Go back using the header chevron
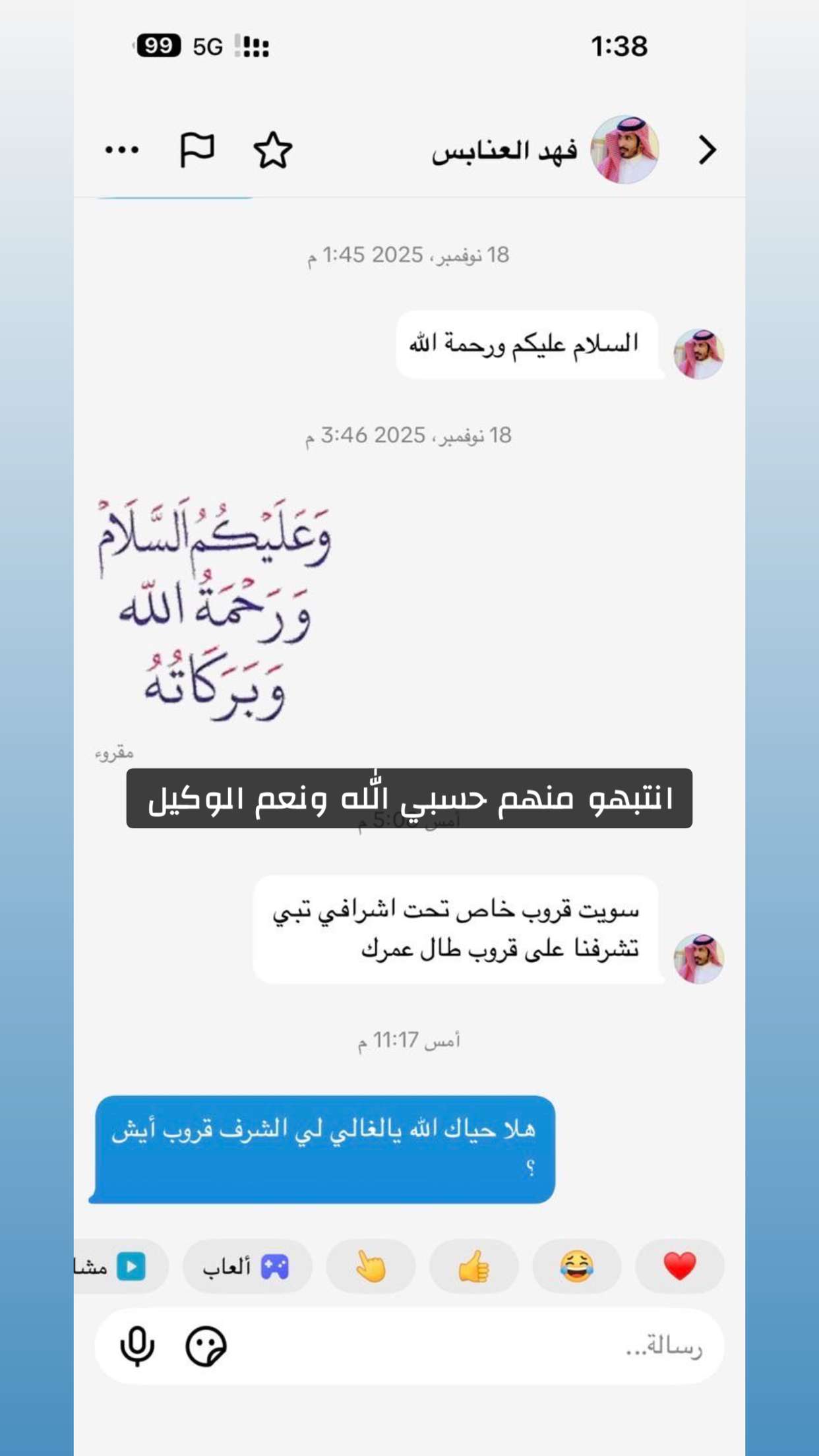819x1456 pixels. pyautogui.click(x=707, y=150)
